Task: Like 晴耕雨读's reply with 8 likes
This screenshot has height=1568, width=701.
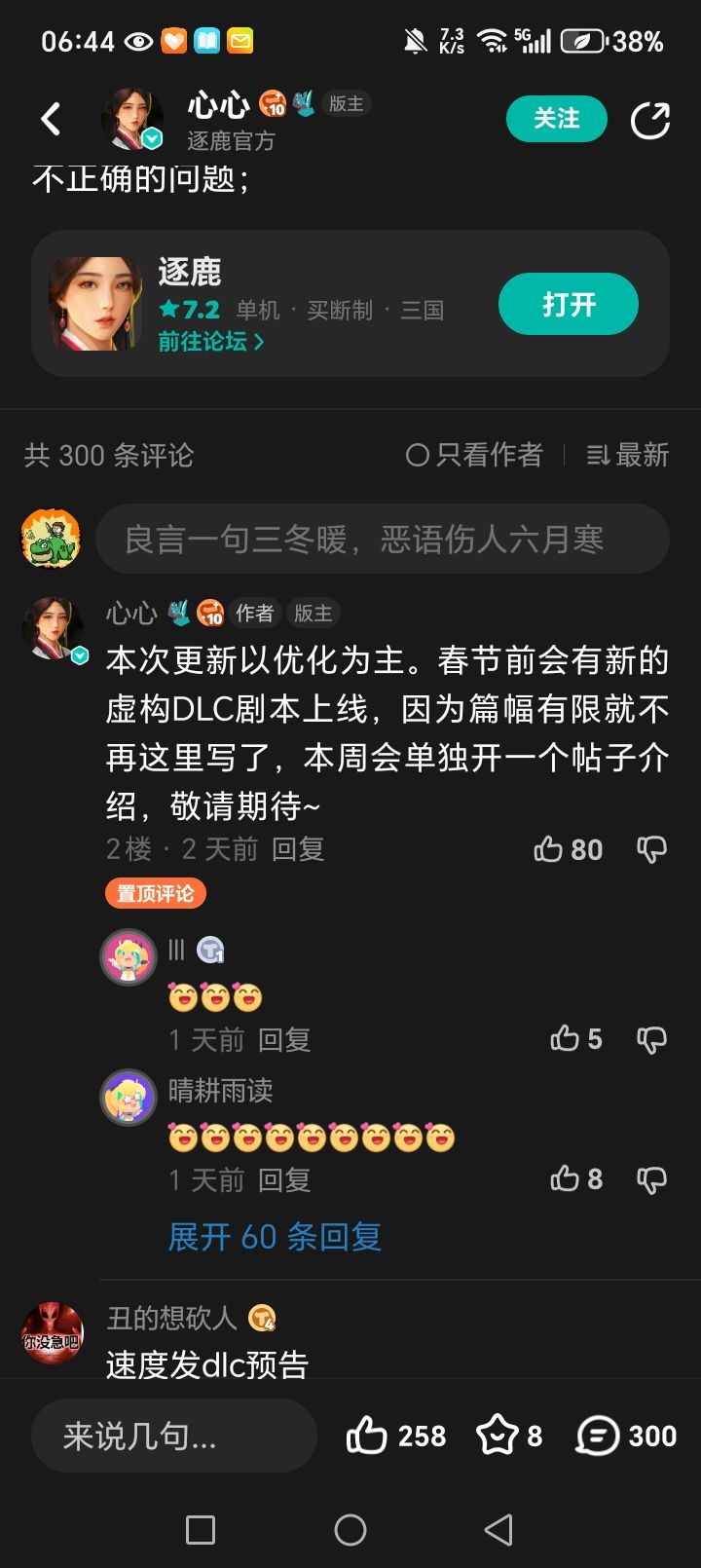Action: 576,1179
